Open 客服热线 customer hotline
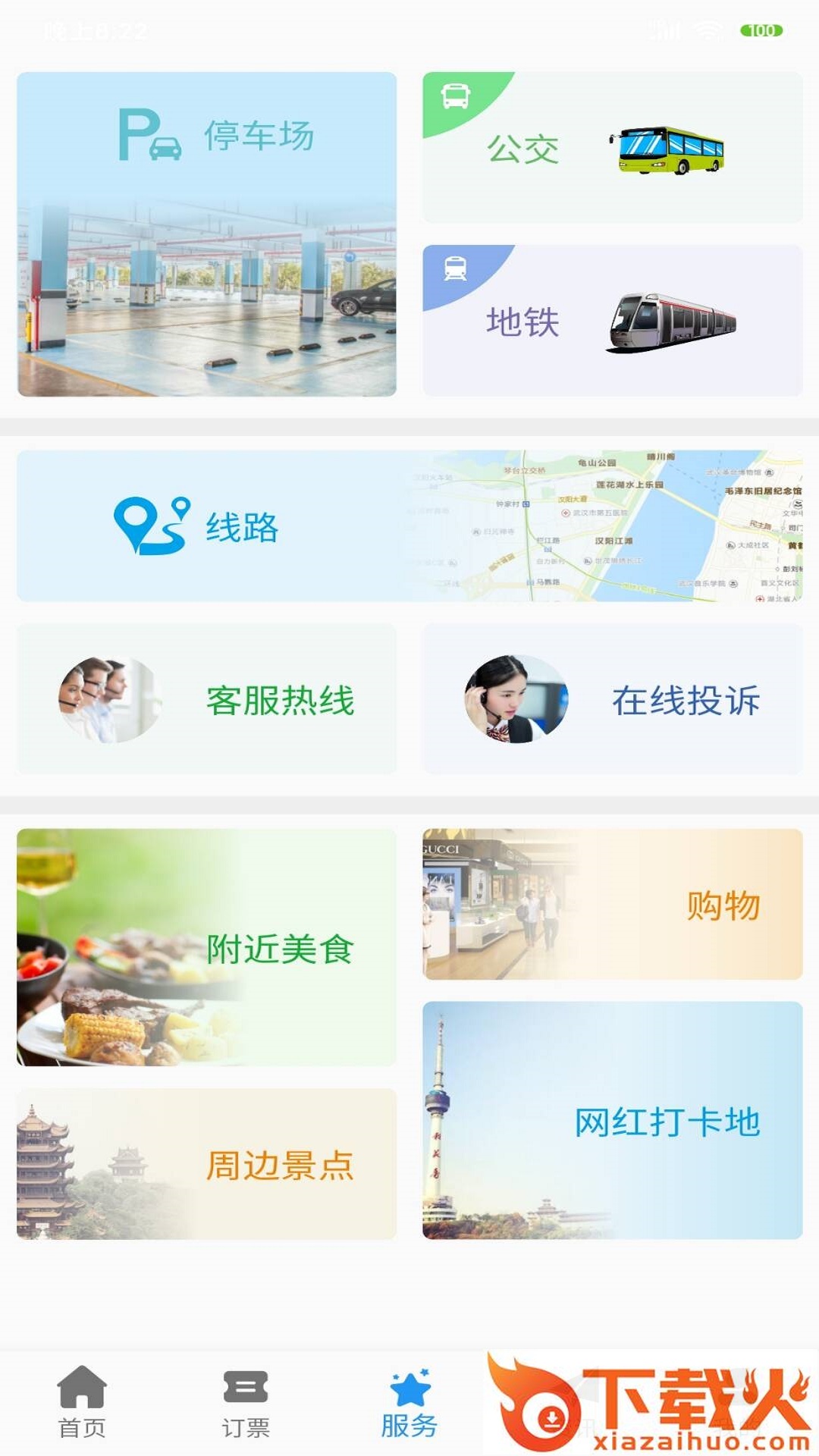The width and height of the screenshot is (819, 1456). tap(206, 698)
